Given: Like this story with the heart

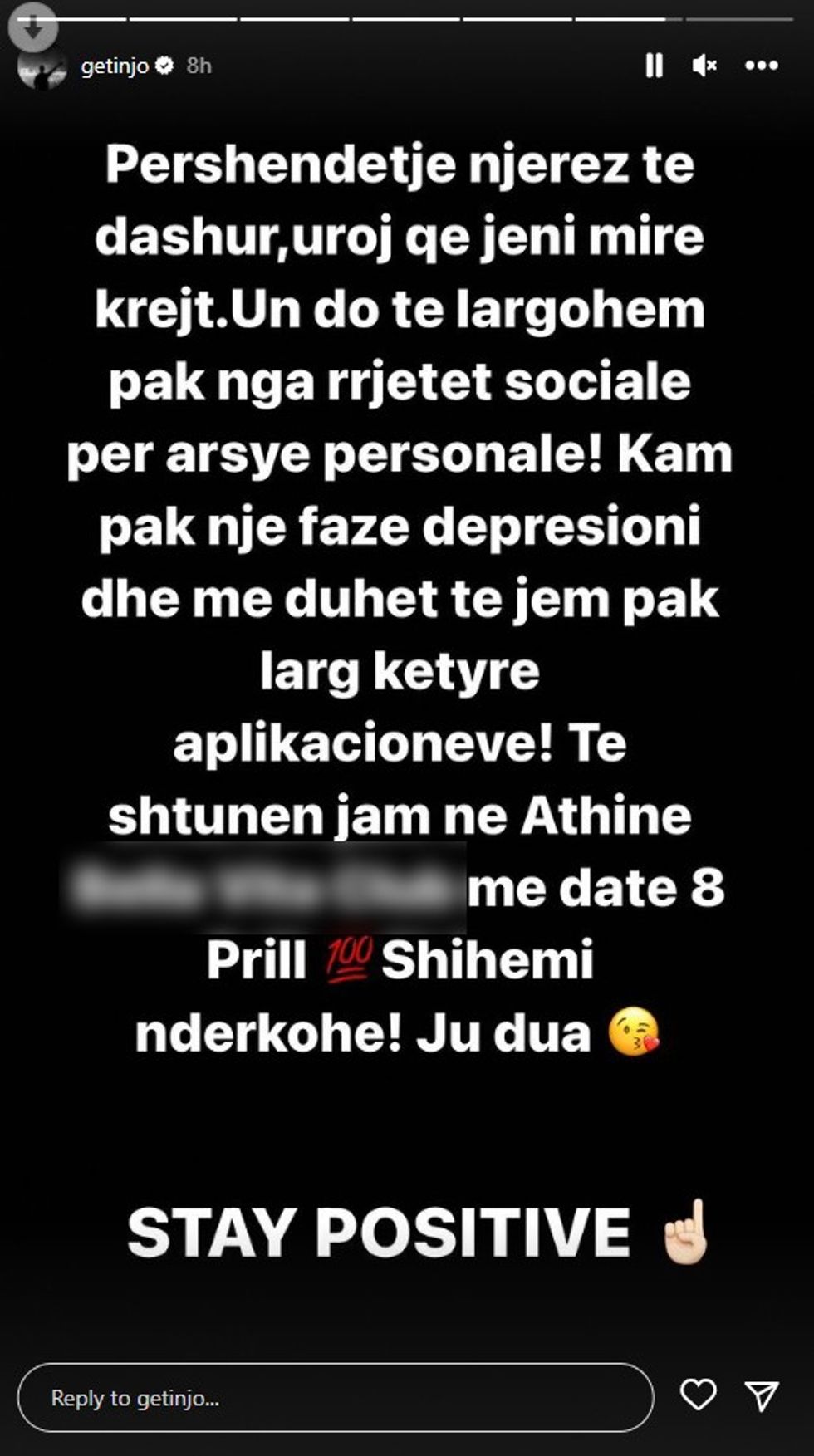Looking at the screenshot, I should click(x=699, y=1395).
